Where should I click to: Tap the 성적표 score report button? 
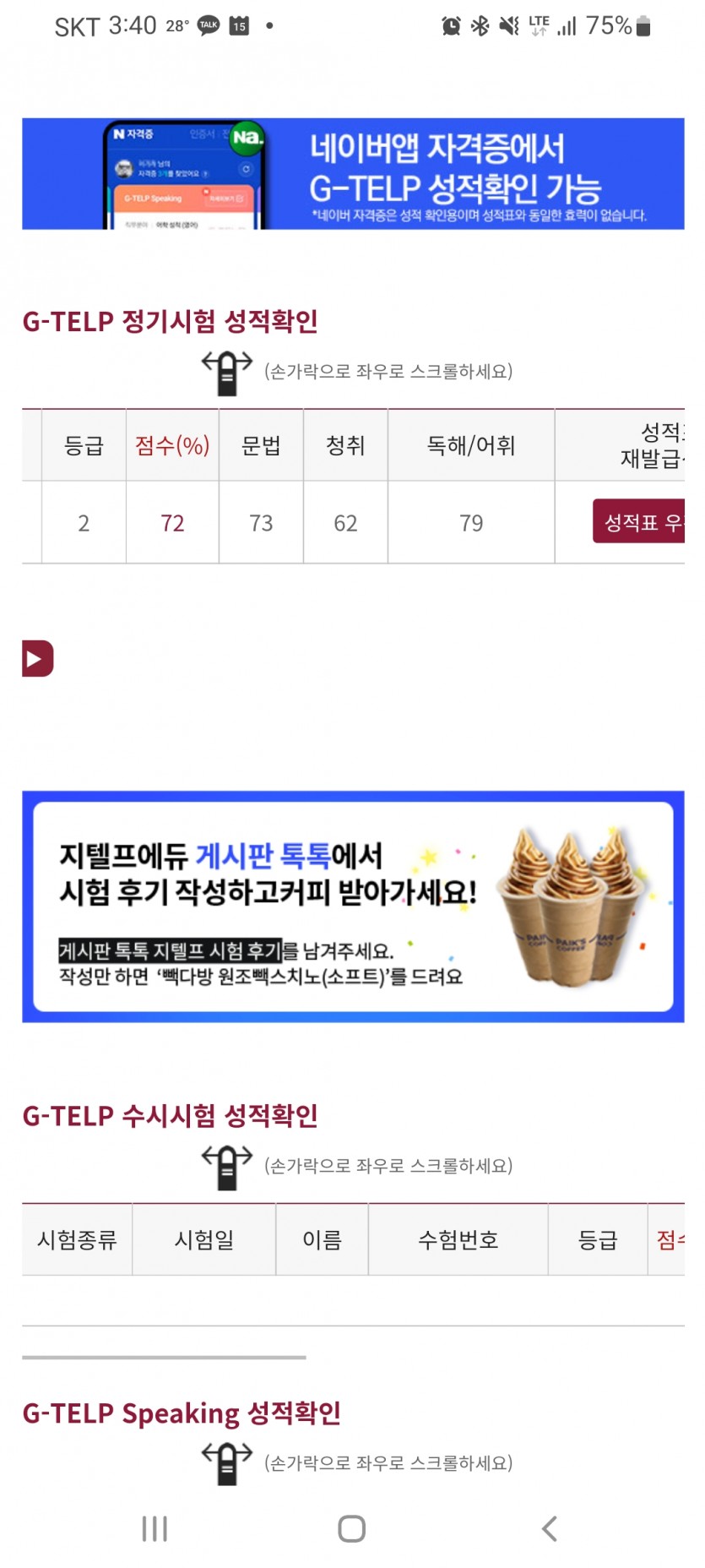pyautogui.click(x=639, y=521)
